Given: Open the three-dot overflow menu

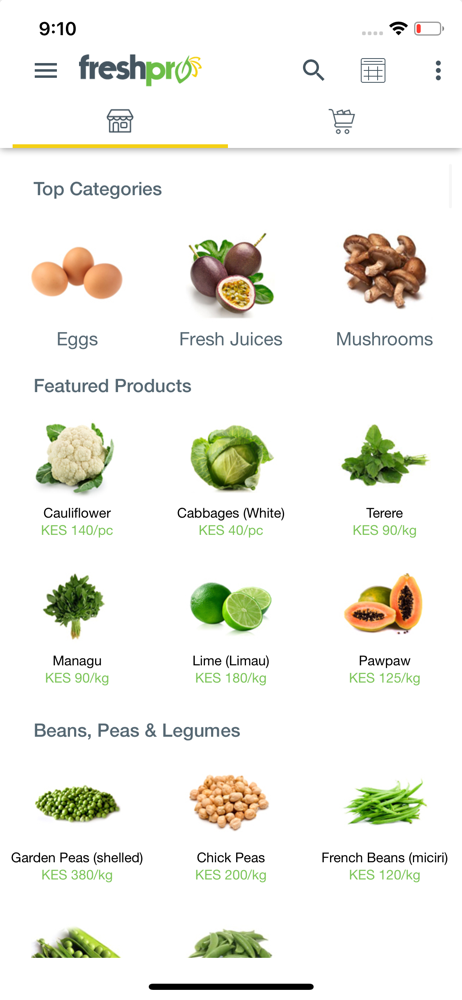Looking at the screenshot, I should click(x=438, y=70).
